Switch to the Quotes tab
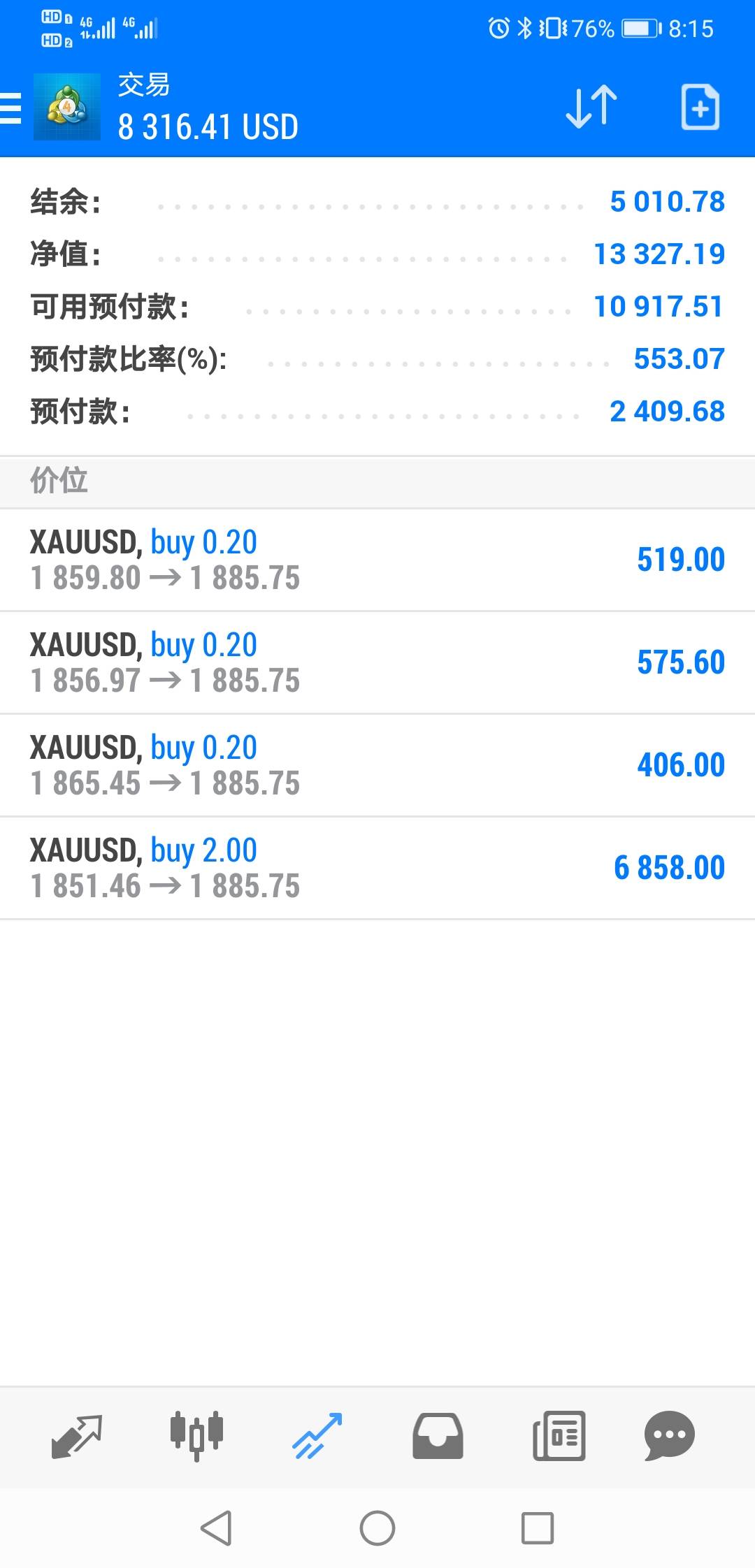Viewport: 755px width, 1568px height. 77,1437
